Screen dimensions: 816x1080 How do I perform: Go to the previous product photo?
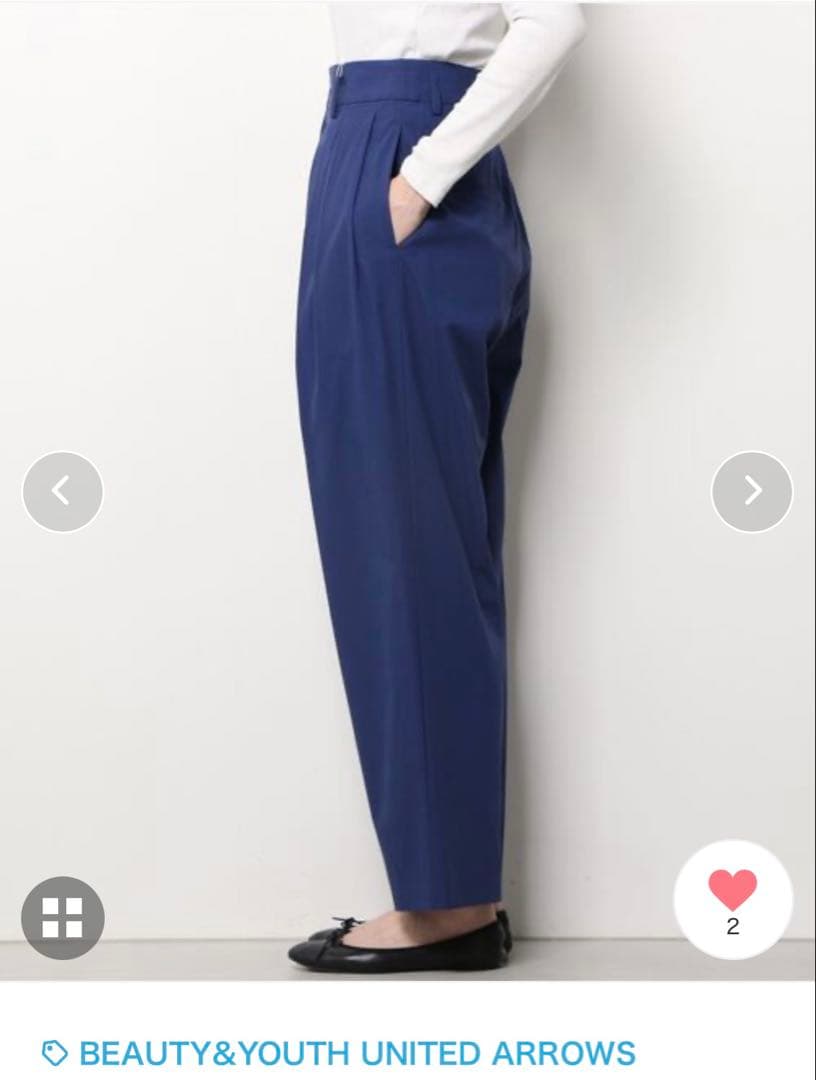tap(63, 491)
